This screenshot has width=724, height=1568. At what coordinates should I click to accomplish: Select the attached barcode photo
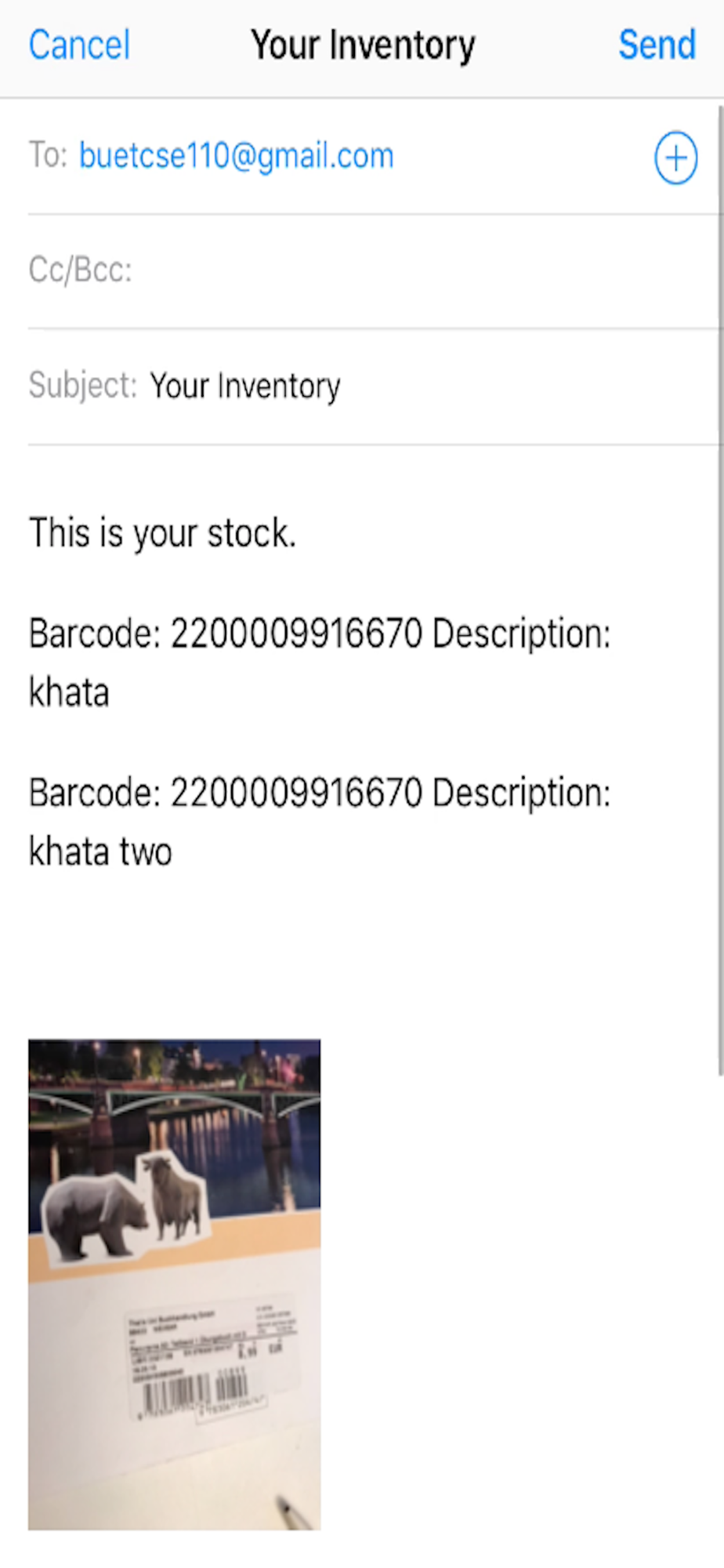(x=174, y=1284)
